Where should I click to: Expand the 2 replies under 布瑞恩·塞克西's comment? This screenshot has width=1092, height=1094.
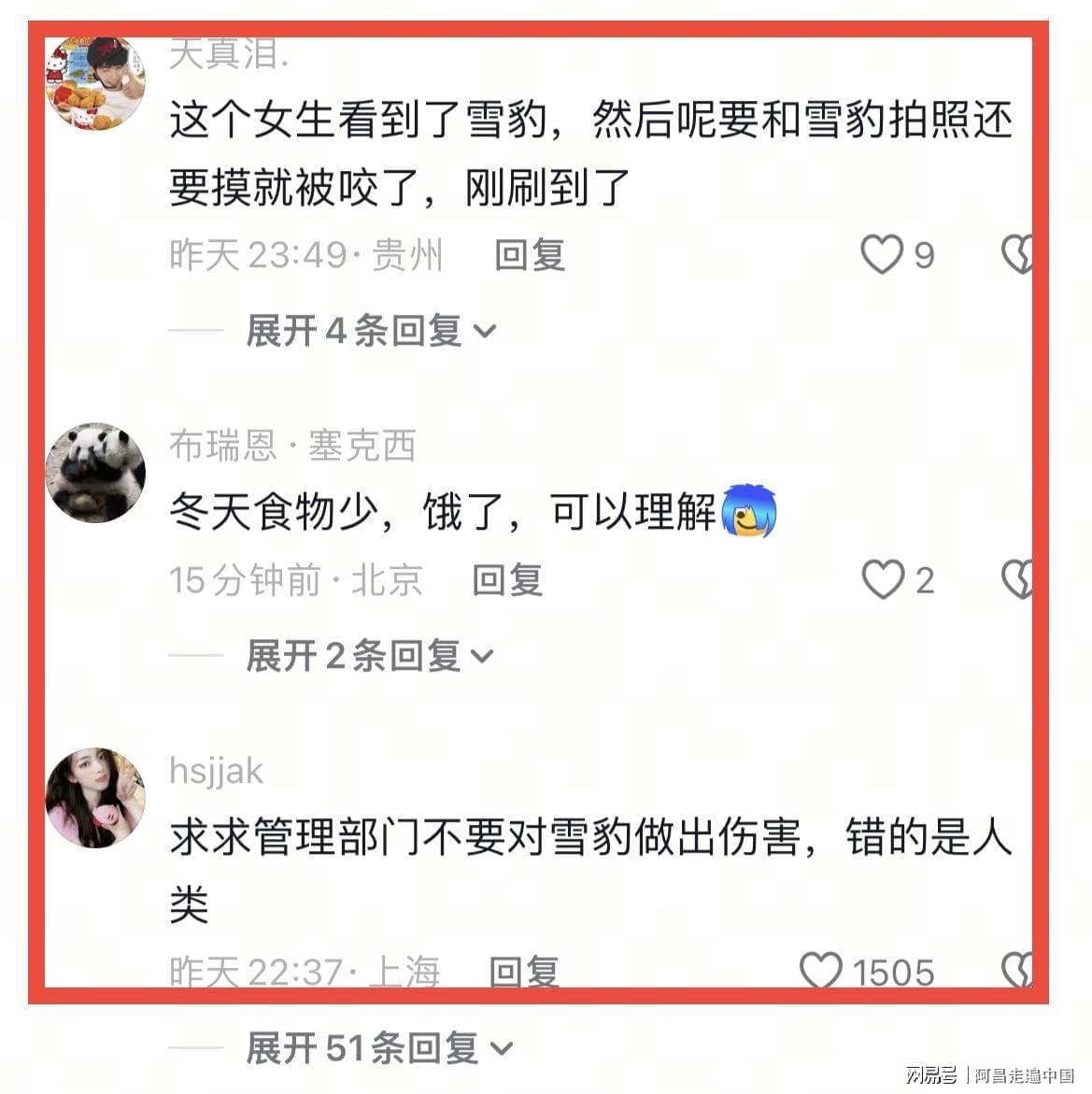pos(369,656)
